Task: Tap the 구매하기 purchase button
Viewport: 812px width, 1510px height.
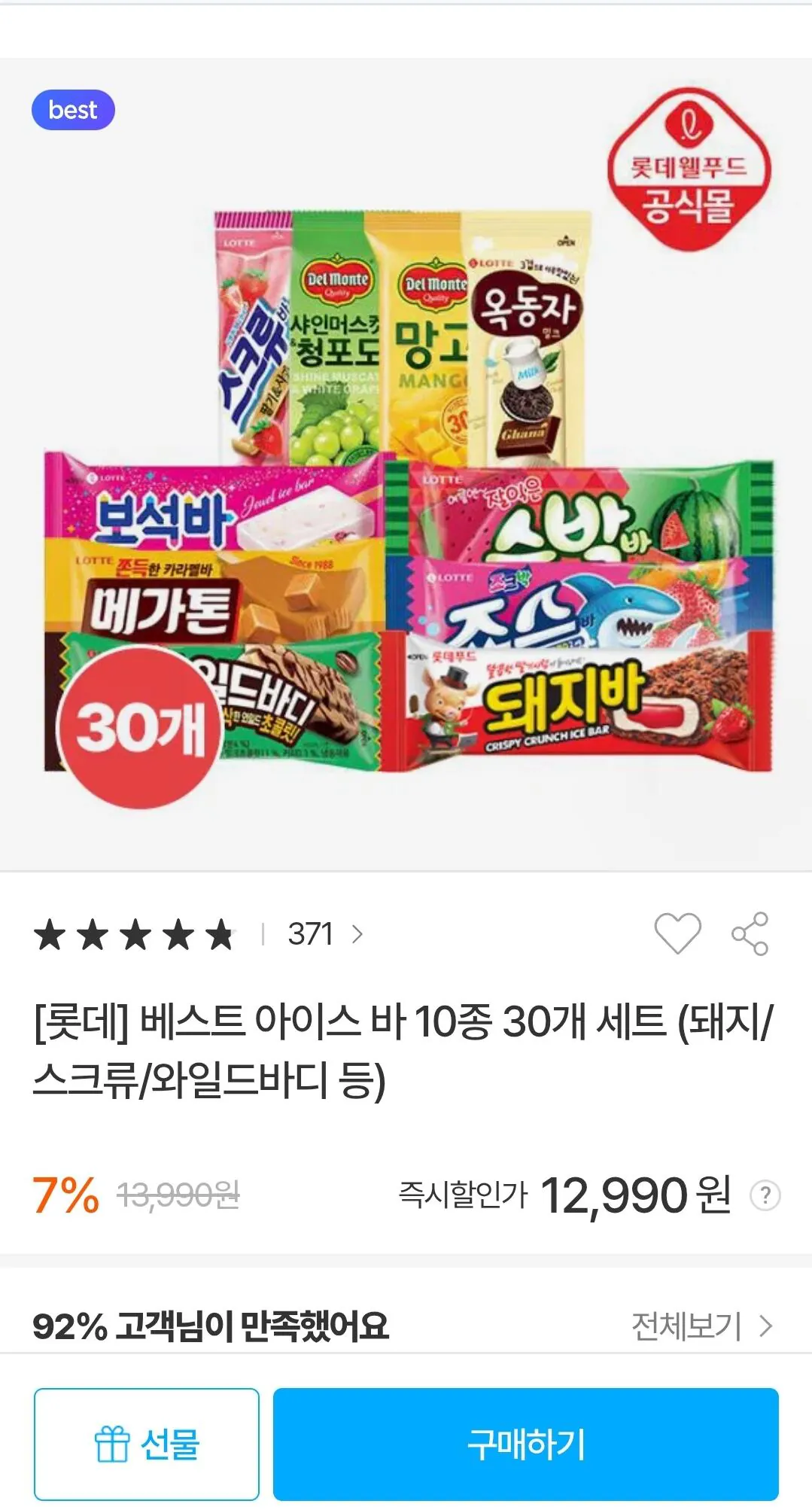Action: 525,1444
